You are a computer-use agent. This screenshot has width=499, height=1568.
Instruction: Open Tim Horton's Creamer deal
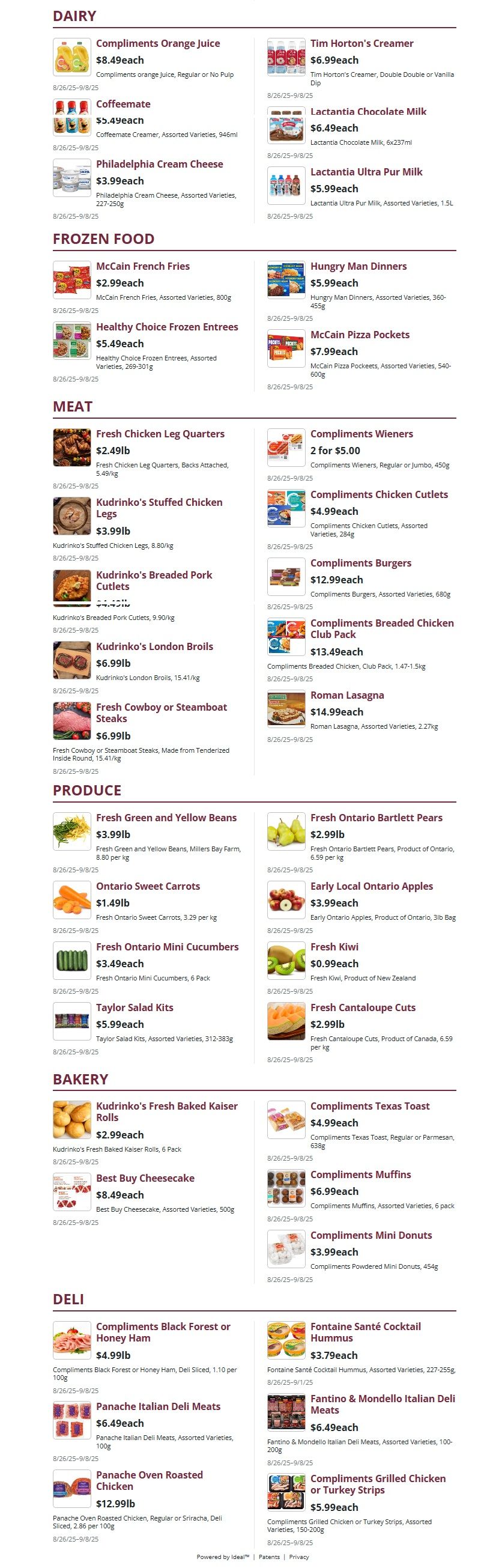[361, 43]
